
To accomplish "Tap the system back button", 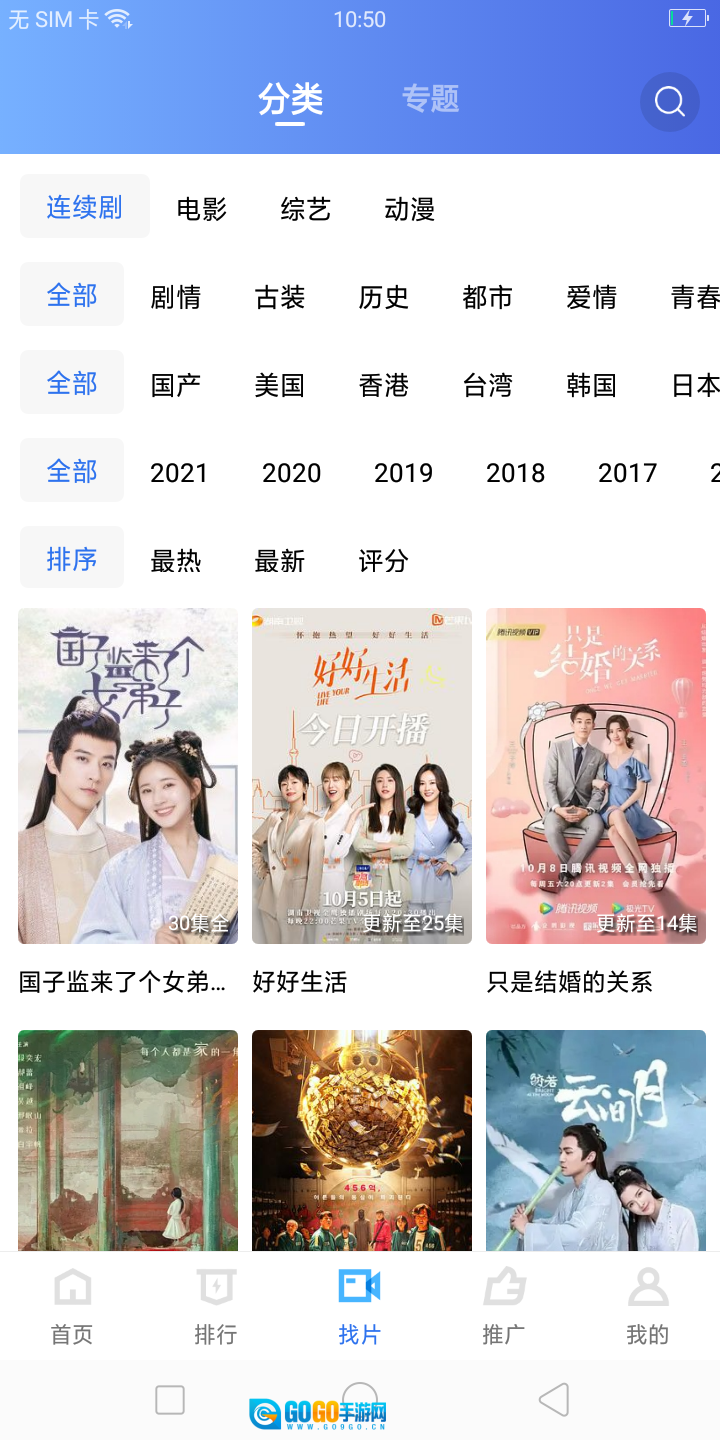I will coord(553,1400).
